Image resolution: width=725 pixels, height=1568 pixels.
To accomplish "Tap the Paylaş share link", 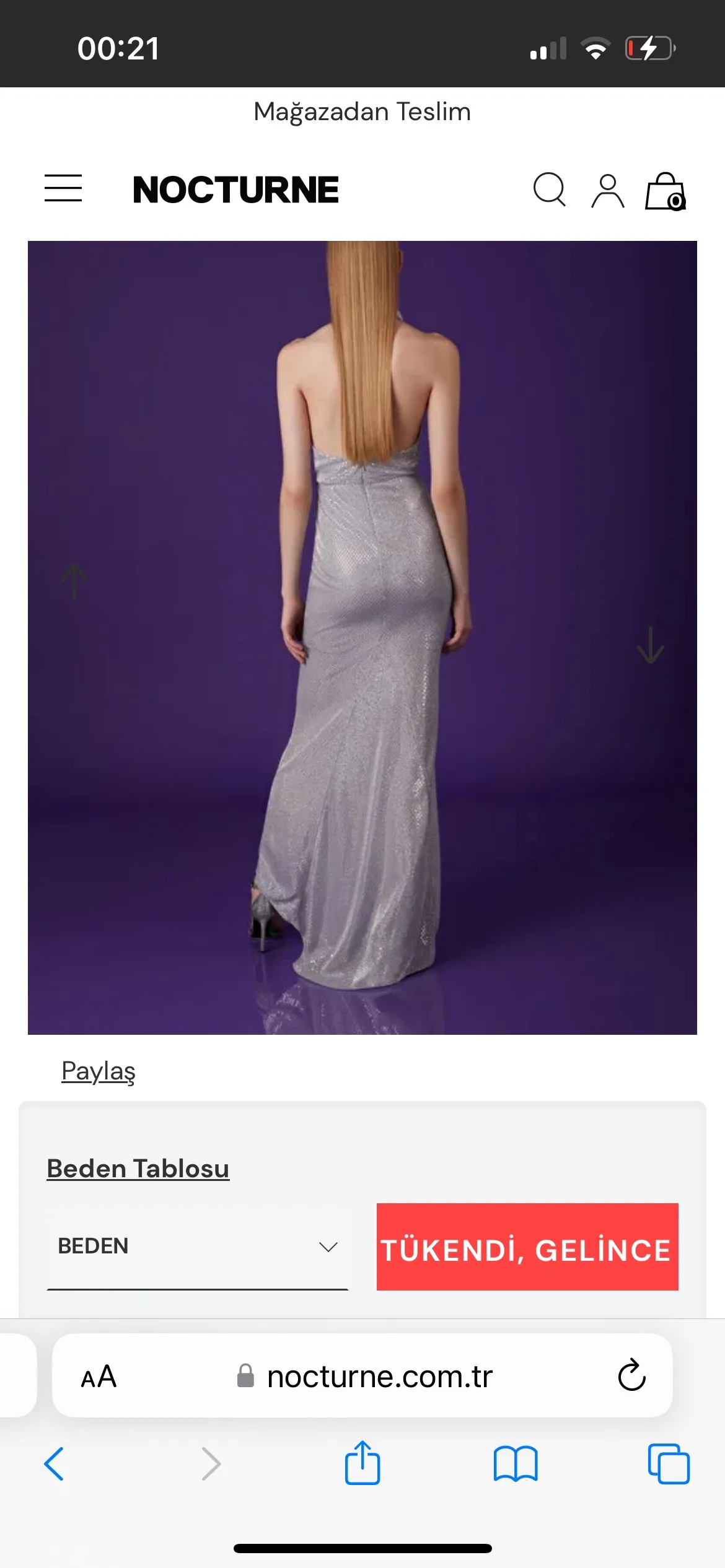I will click(99, 1071).
